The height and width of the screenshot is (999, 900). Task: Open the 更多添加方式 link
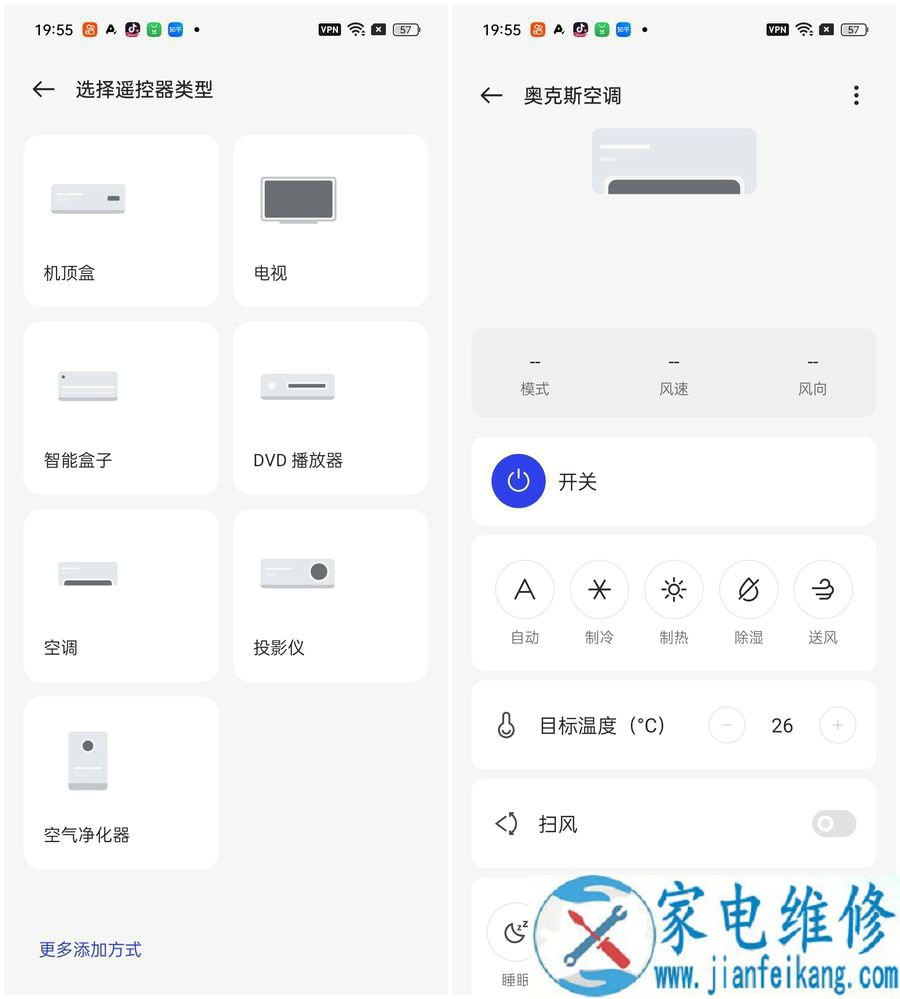coord(90,949)
